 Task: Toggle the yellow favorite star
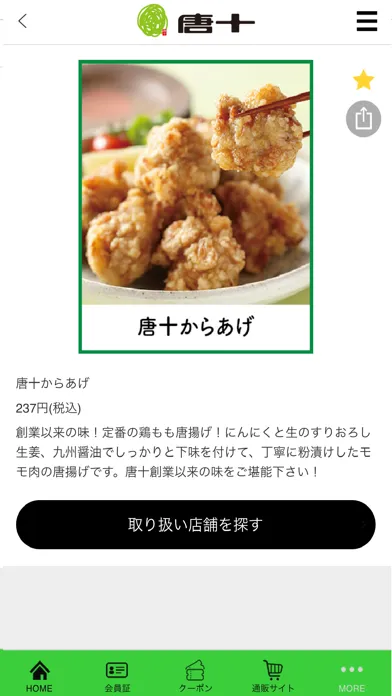click(x=363, y=80)
